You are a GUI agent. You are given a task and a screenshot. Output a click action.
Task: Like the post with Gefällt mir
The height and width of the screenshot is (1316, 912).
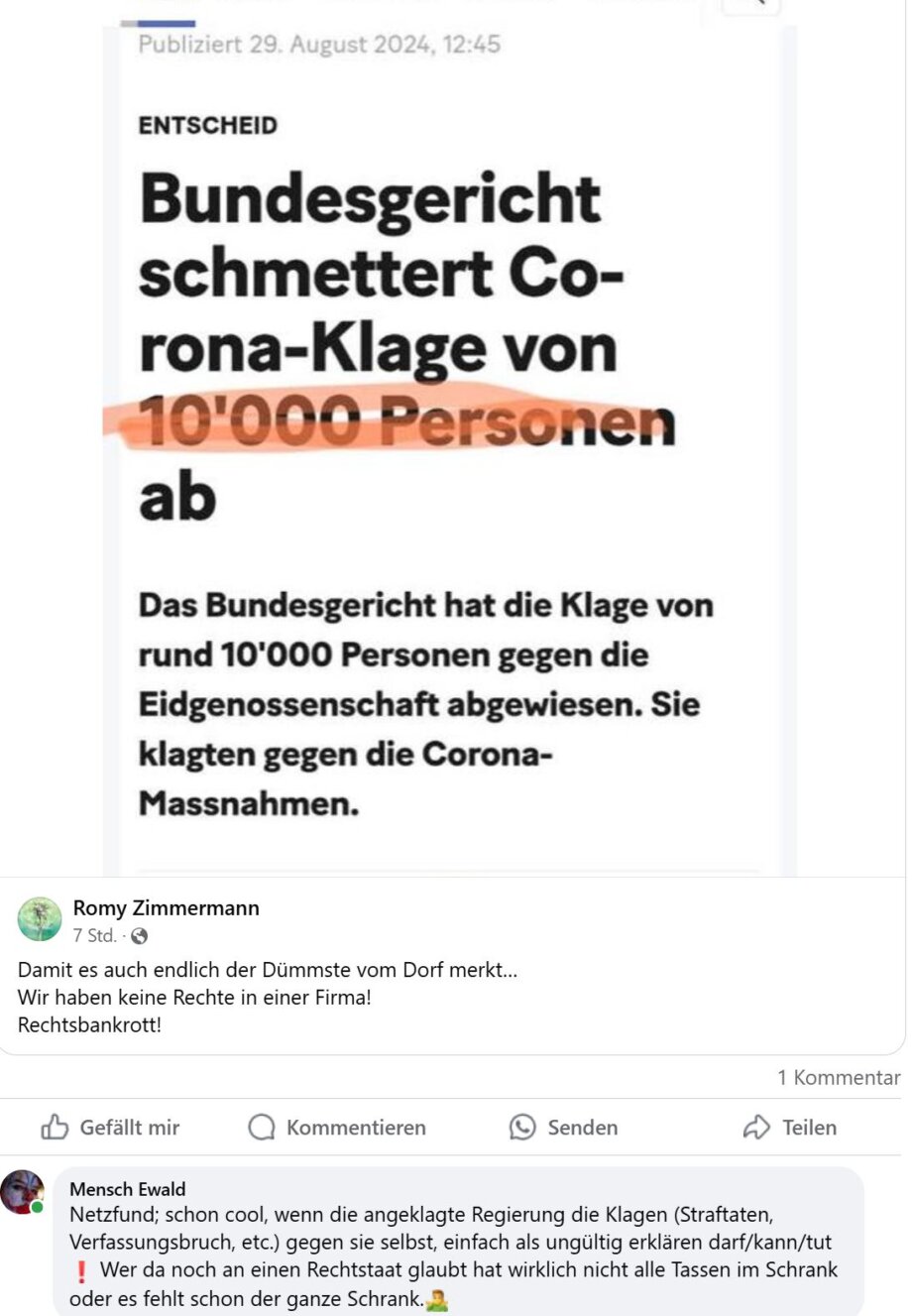pos(110,1128)
